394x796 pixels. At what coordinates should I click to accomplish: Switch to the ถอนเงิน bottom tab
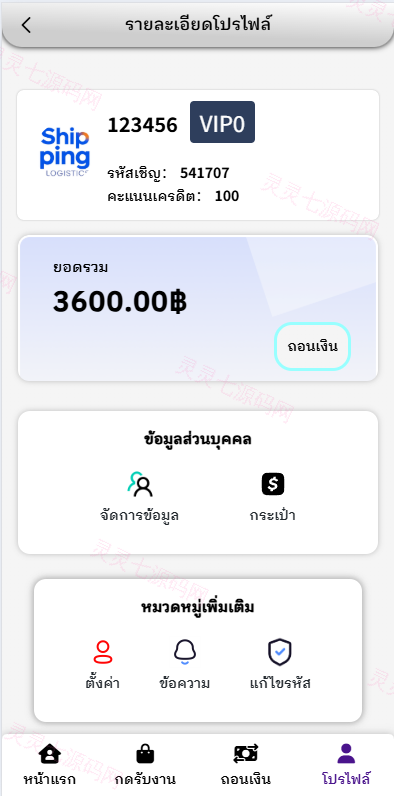point(246,765)
